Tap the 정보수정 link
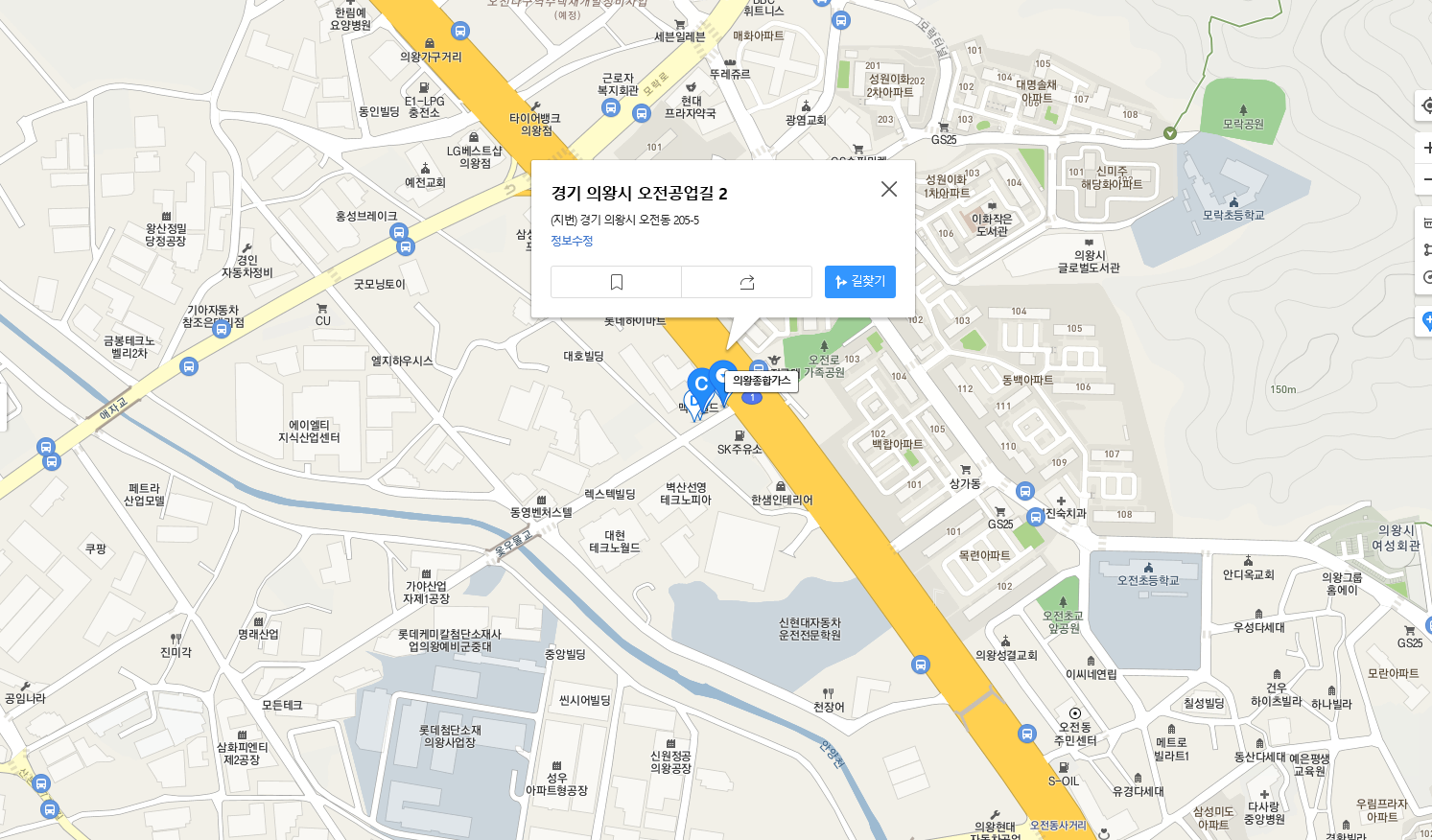 [572, 241]
